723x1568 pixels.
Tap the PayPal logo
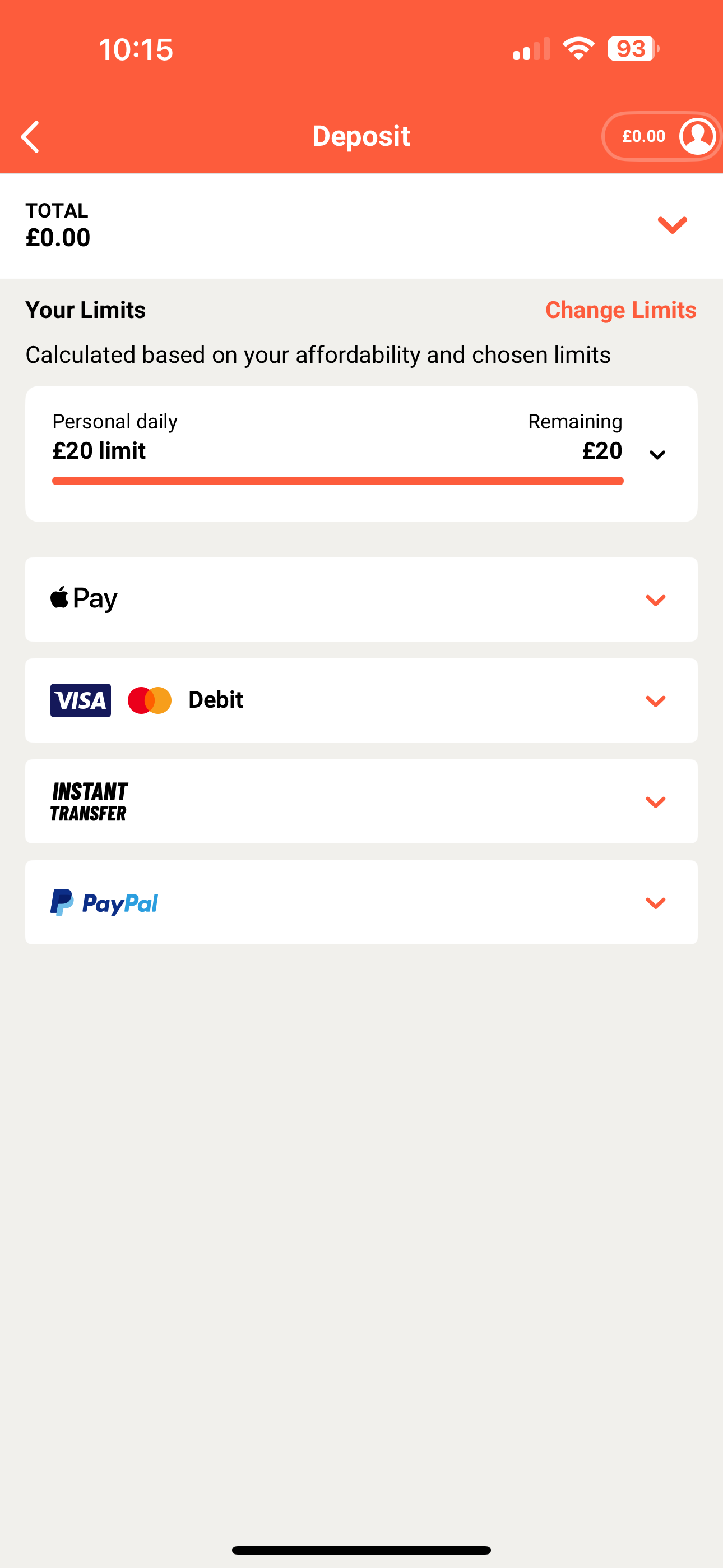[x=104, y=903]
